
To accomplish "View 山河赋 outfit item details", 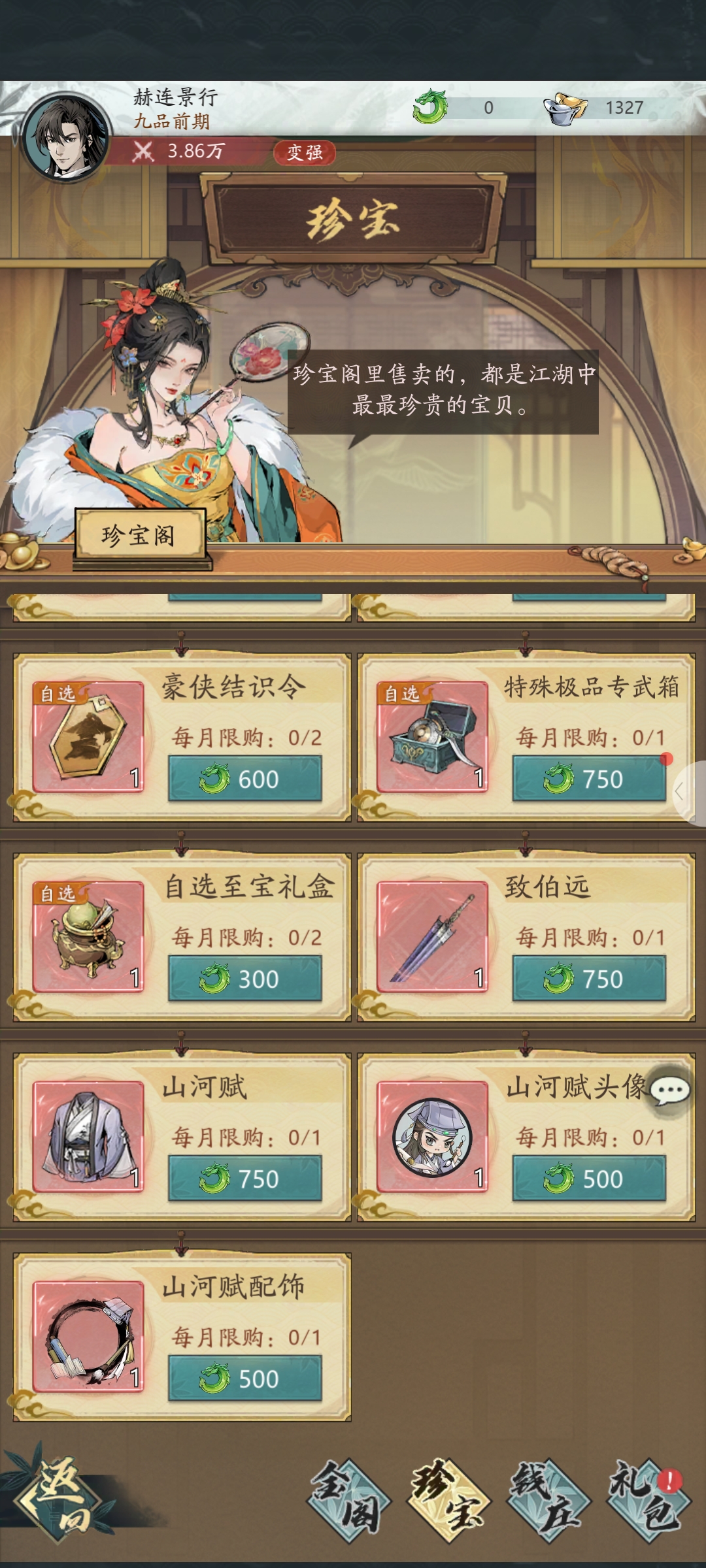I will (88, 1137).
